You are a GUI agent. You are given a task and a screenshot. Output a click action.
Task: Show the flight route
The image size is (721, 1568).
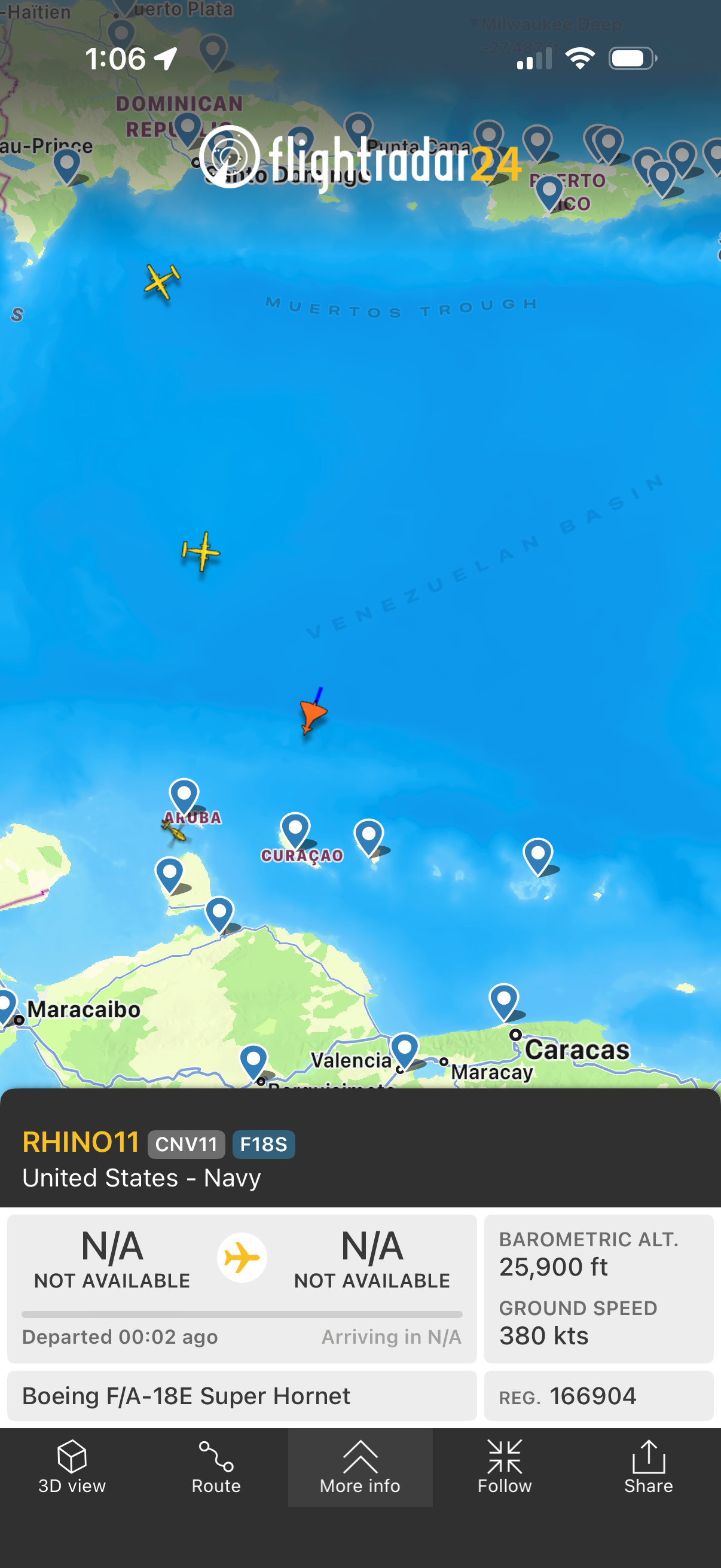216,1467
